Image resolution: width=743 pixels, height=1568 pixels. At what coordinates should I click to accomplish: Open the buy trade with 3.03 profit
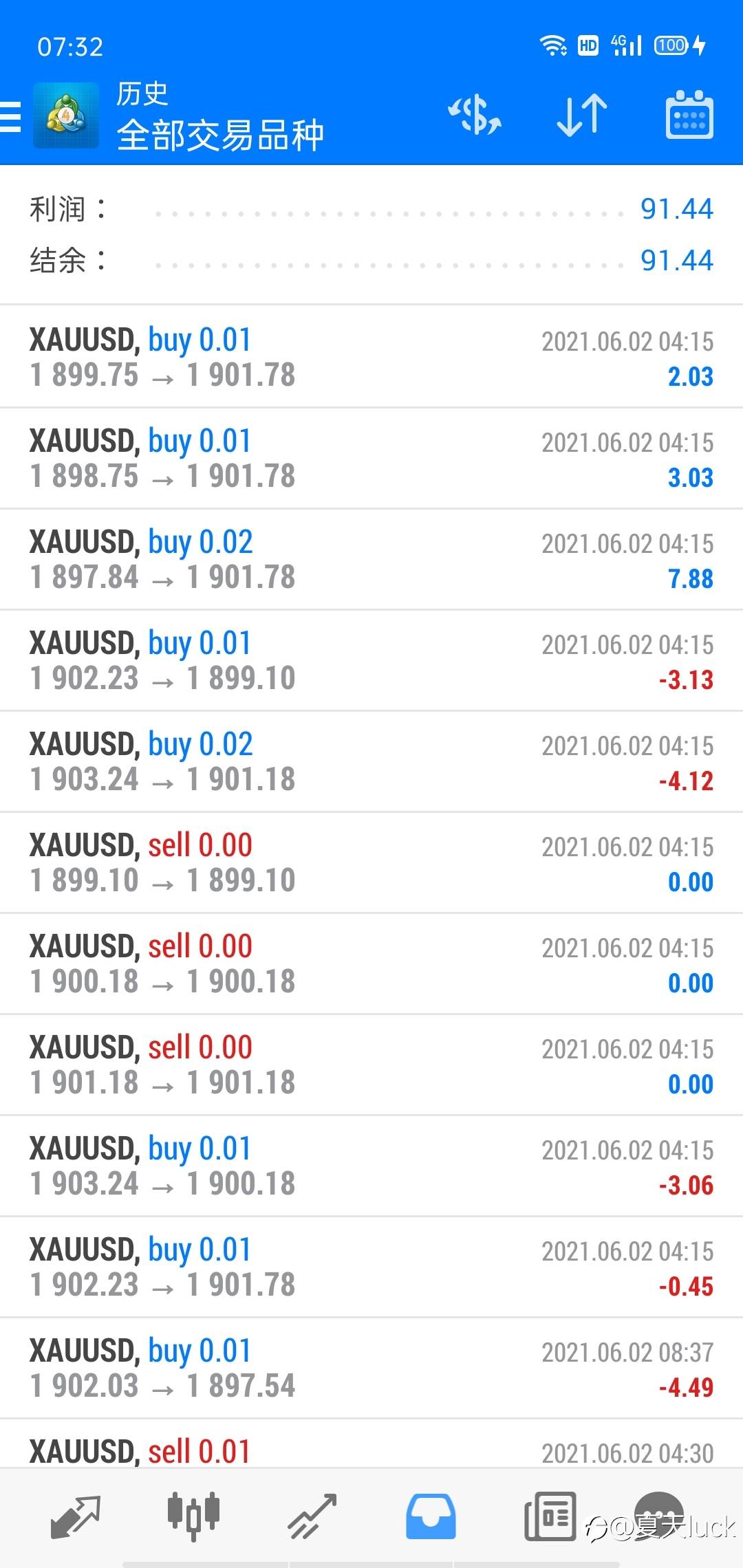371,458
